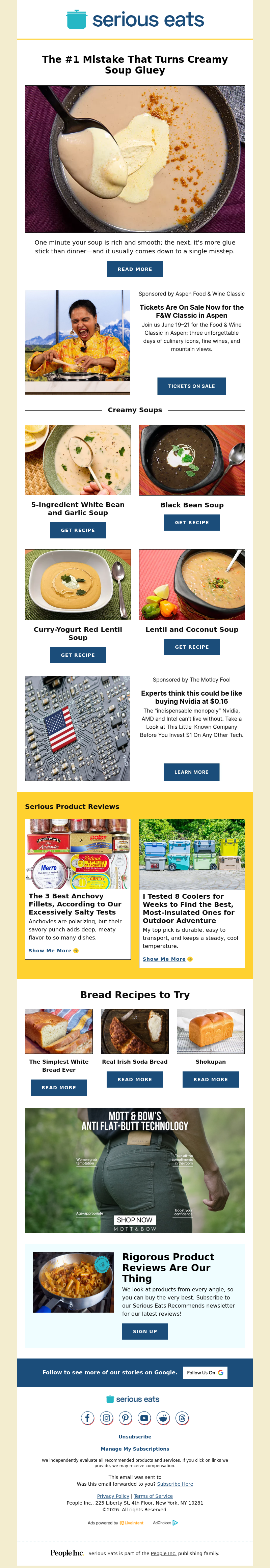This screenshot has height=1568, width=270.
Task: Sign up for the Serious Eats Recommends newsletter
Action: point(145,1331)
